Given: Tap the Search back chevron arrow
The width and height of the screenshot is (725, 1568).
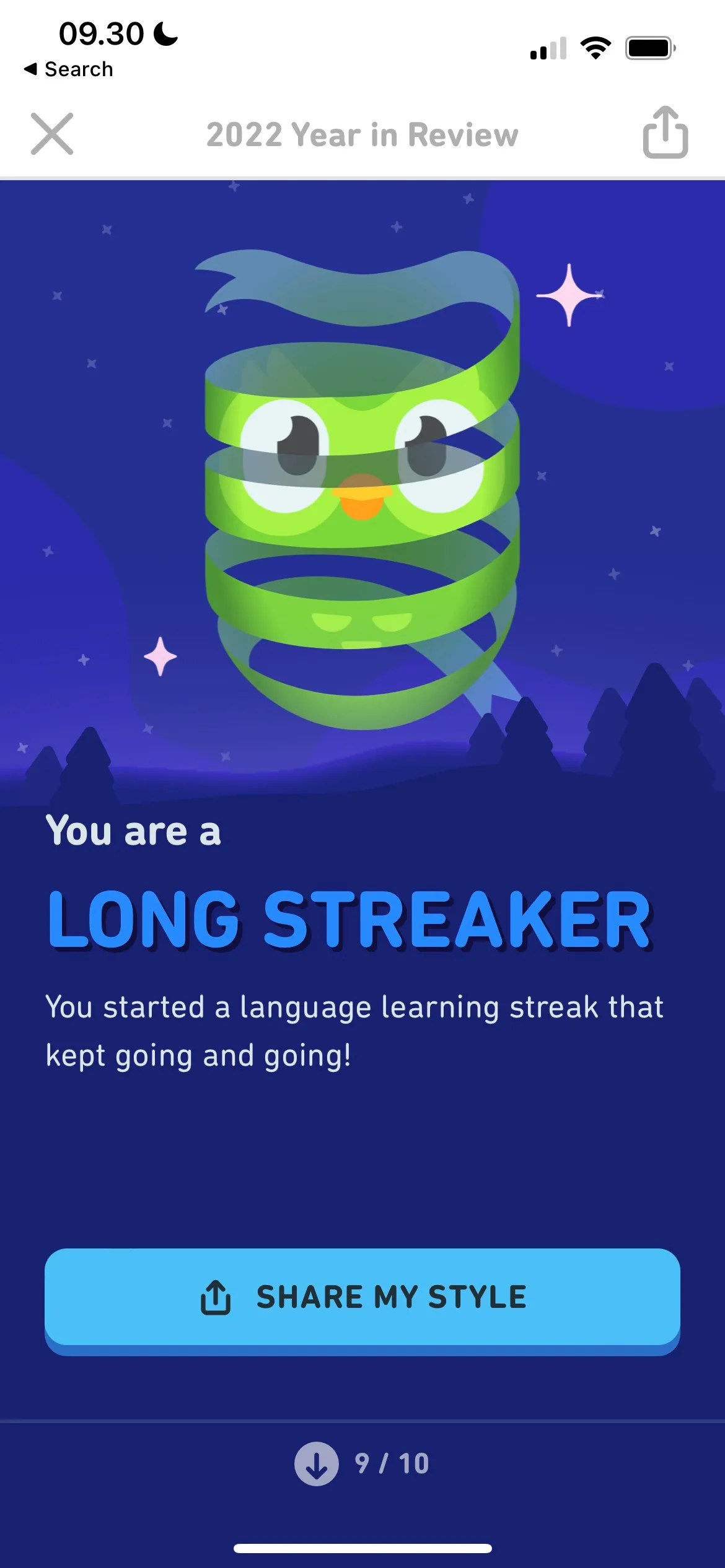Looking at the screenshot, I should [31, 69].
